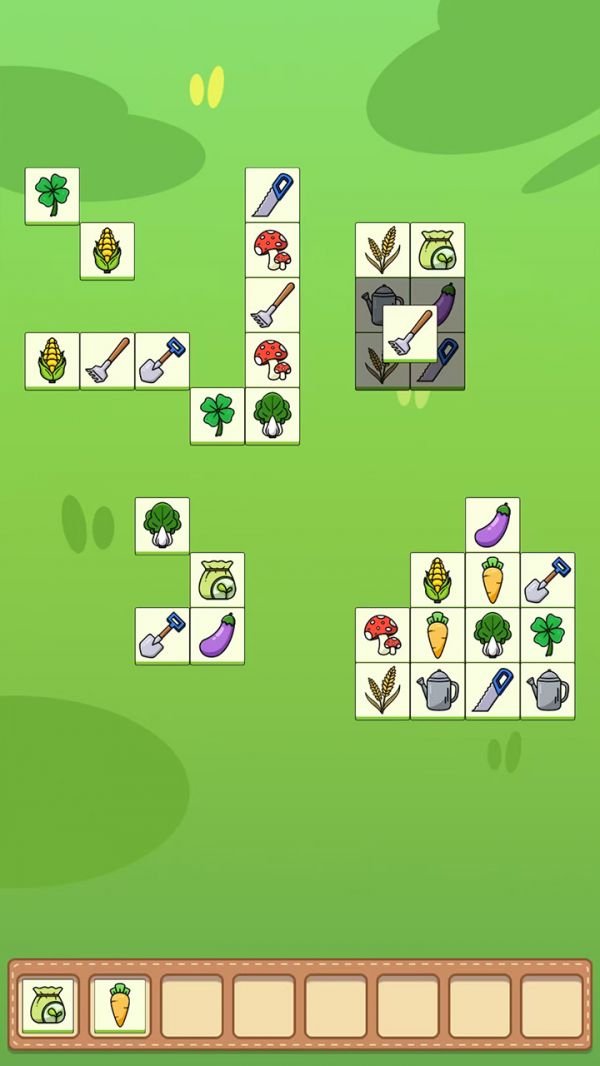This screenshot has height=1066, width=600.
Task: Pick the shovel tile right of the rake
Action: click(x=162, y=360)
